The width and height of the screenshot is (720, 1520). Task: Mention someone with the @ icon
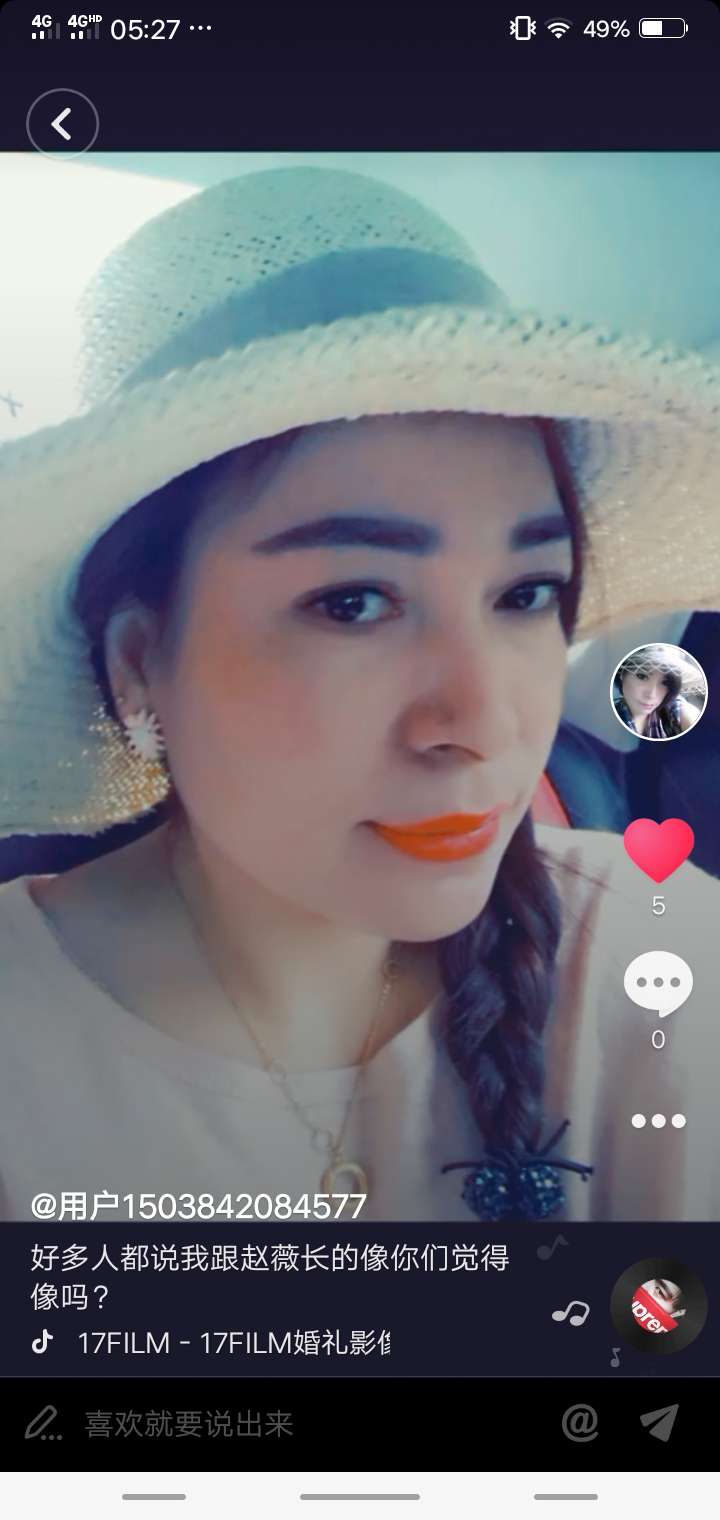[580, 1422]
